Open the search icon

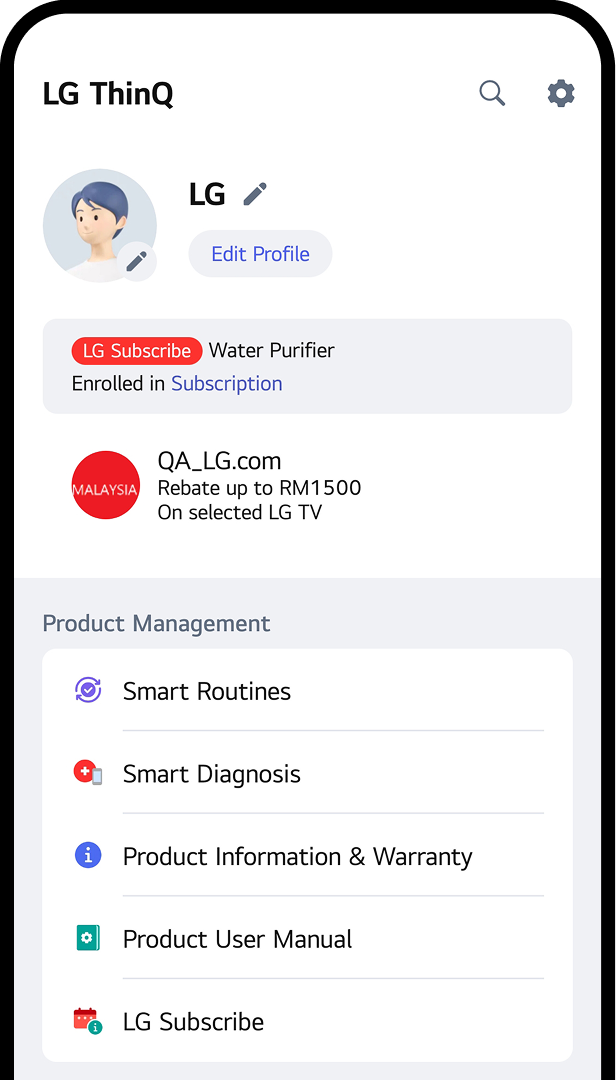(492, 94)
